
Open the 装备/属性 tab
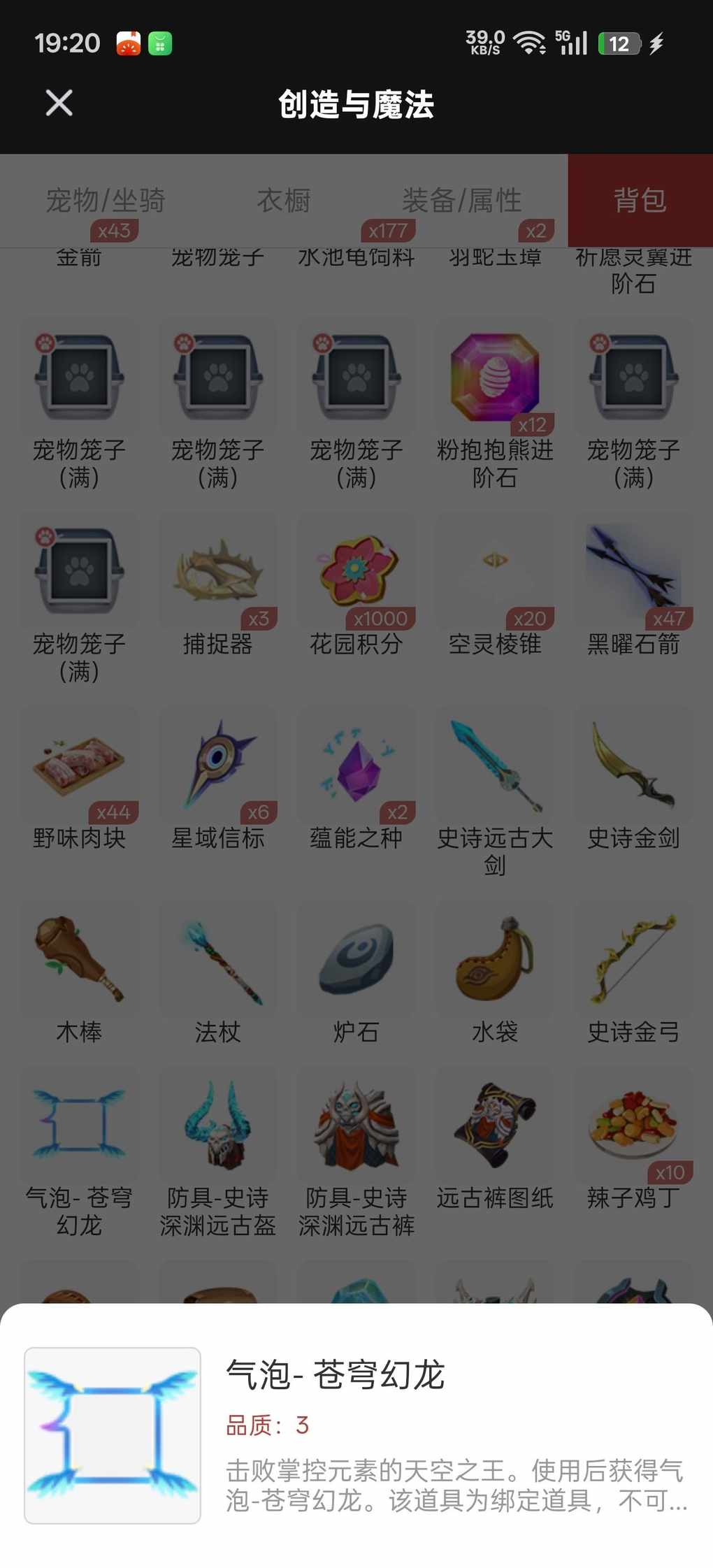tap(461, 201)
